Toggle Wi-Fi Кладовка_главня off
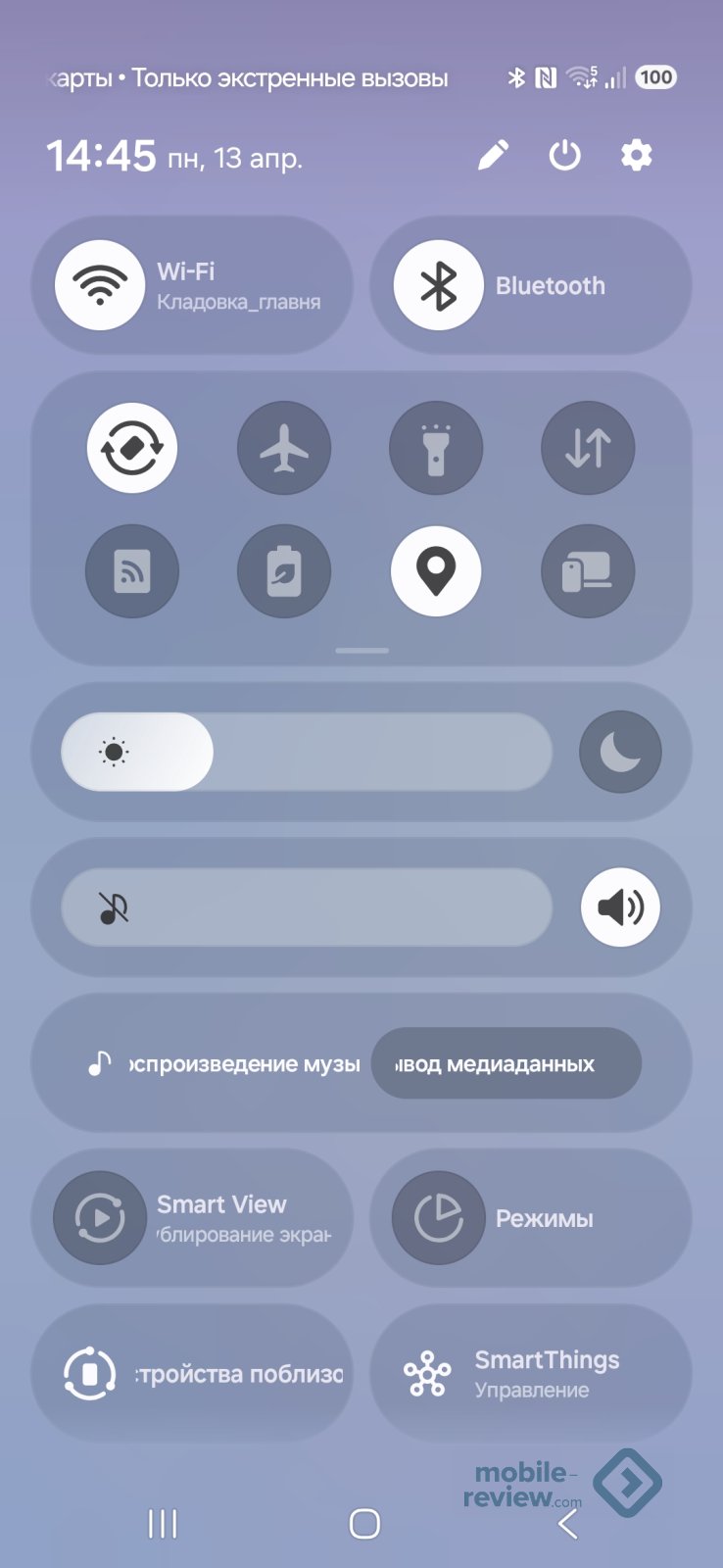Viewport: 723px width, 1568px height. [100, 285]
